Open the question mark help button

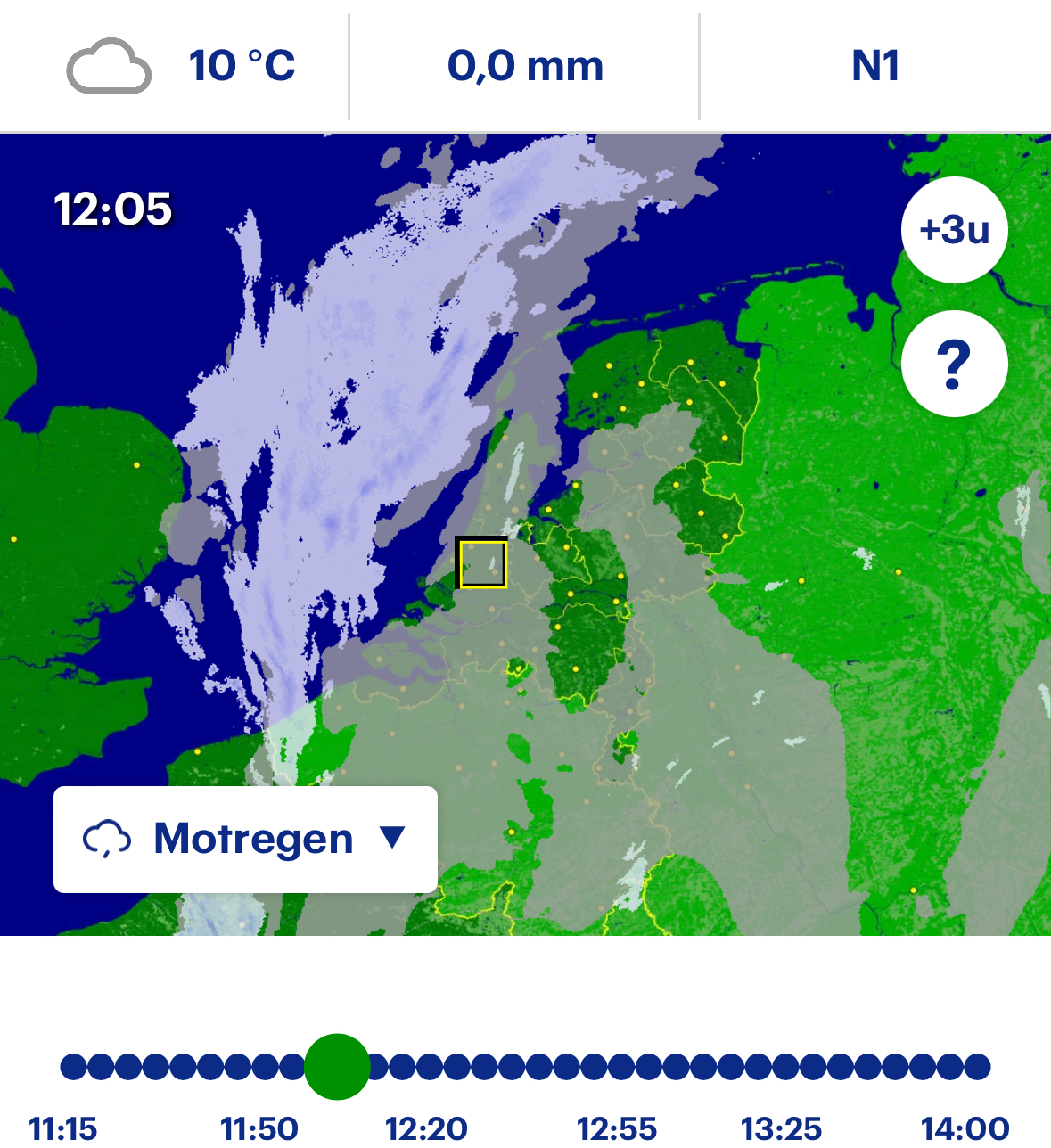(x=954, y=364)
